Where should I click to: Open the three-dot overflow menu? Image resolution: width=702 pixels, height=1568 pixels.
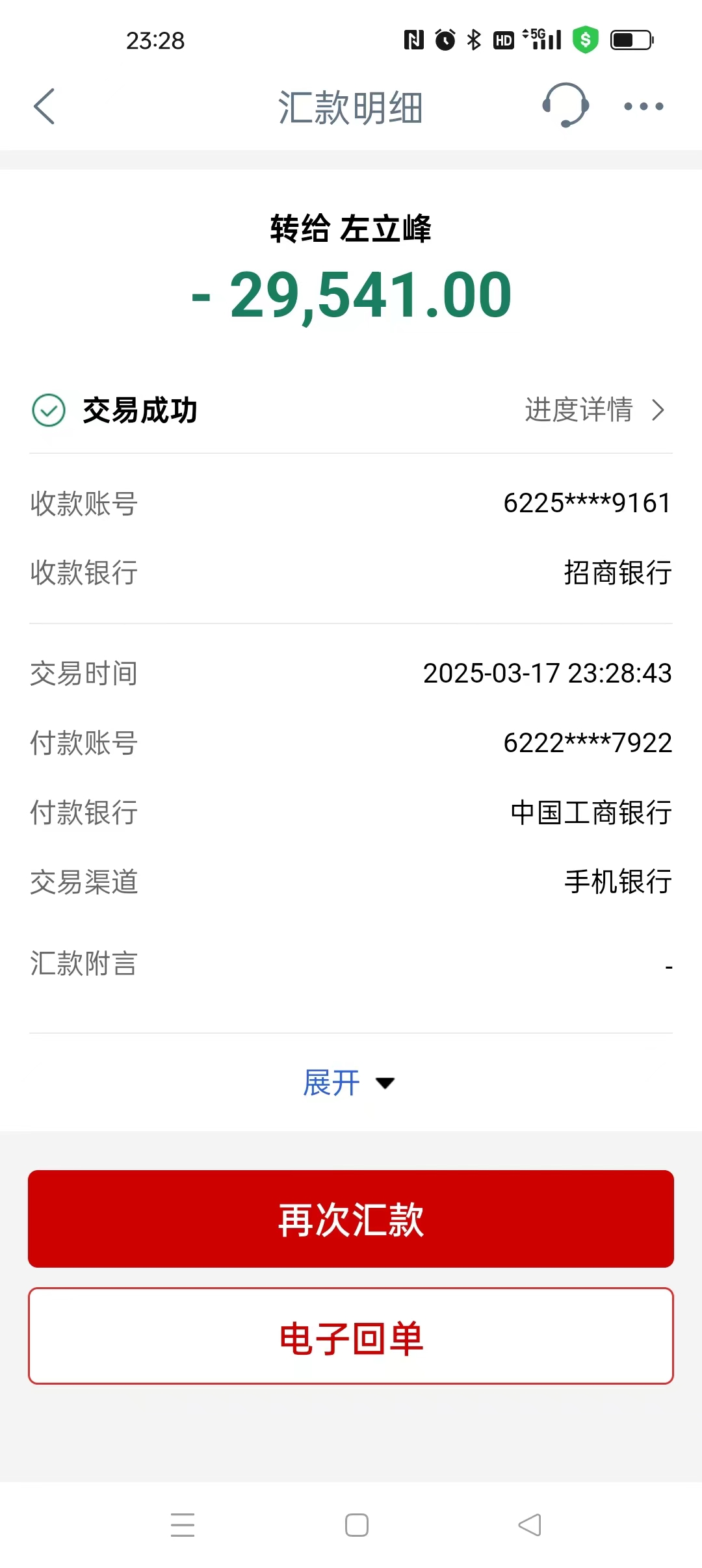643,107
